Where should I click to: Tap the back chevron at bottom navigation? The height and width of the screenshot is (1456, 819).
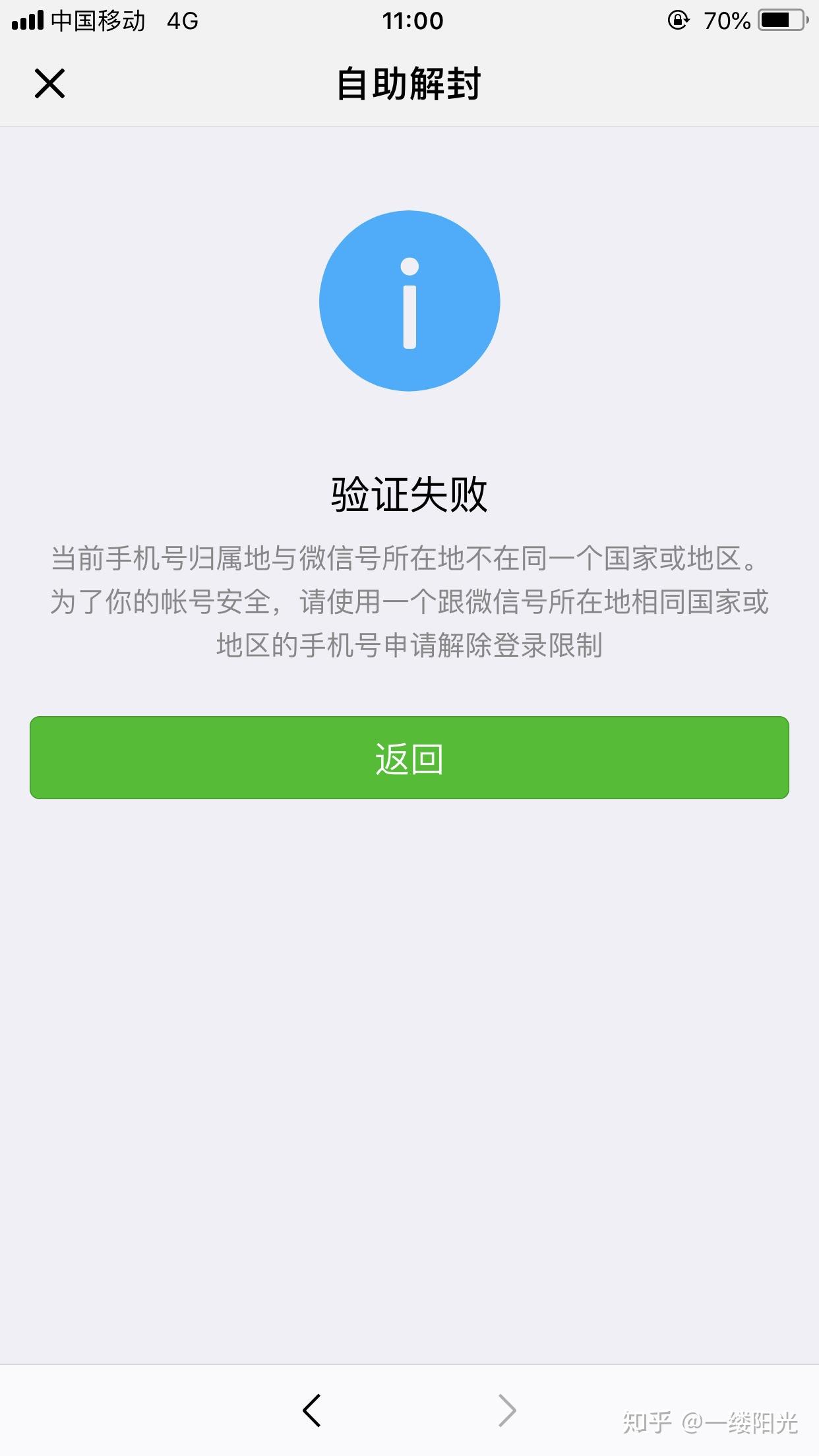[x=311, y=1410]
